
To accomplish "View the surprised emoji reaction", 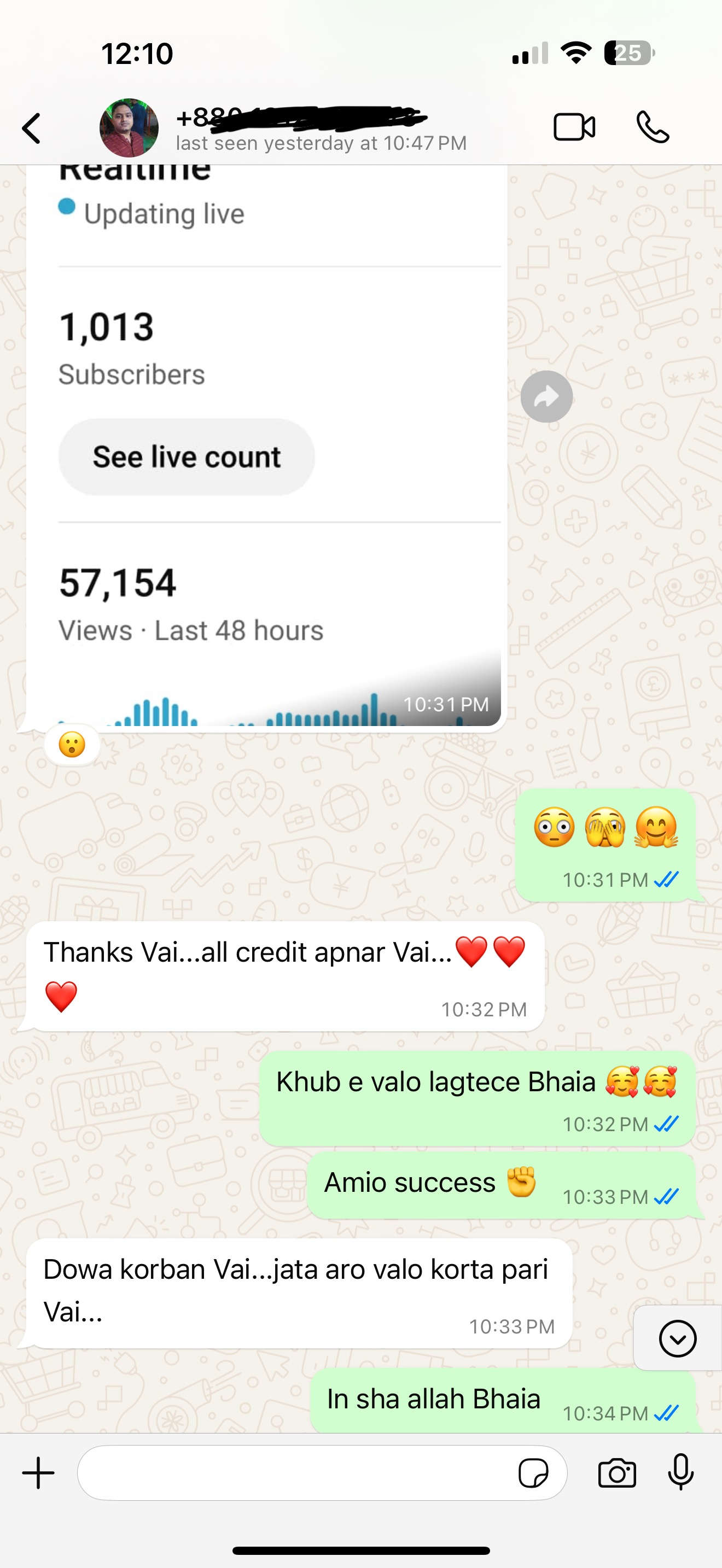I will click(72, 745).
